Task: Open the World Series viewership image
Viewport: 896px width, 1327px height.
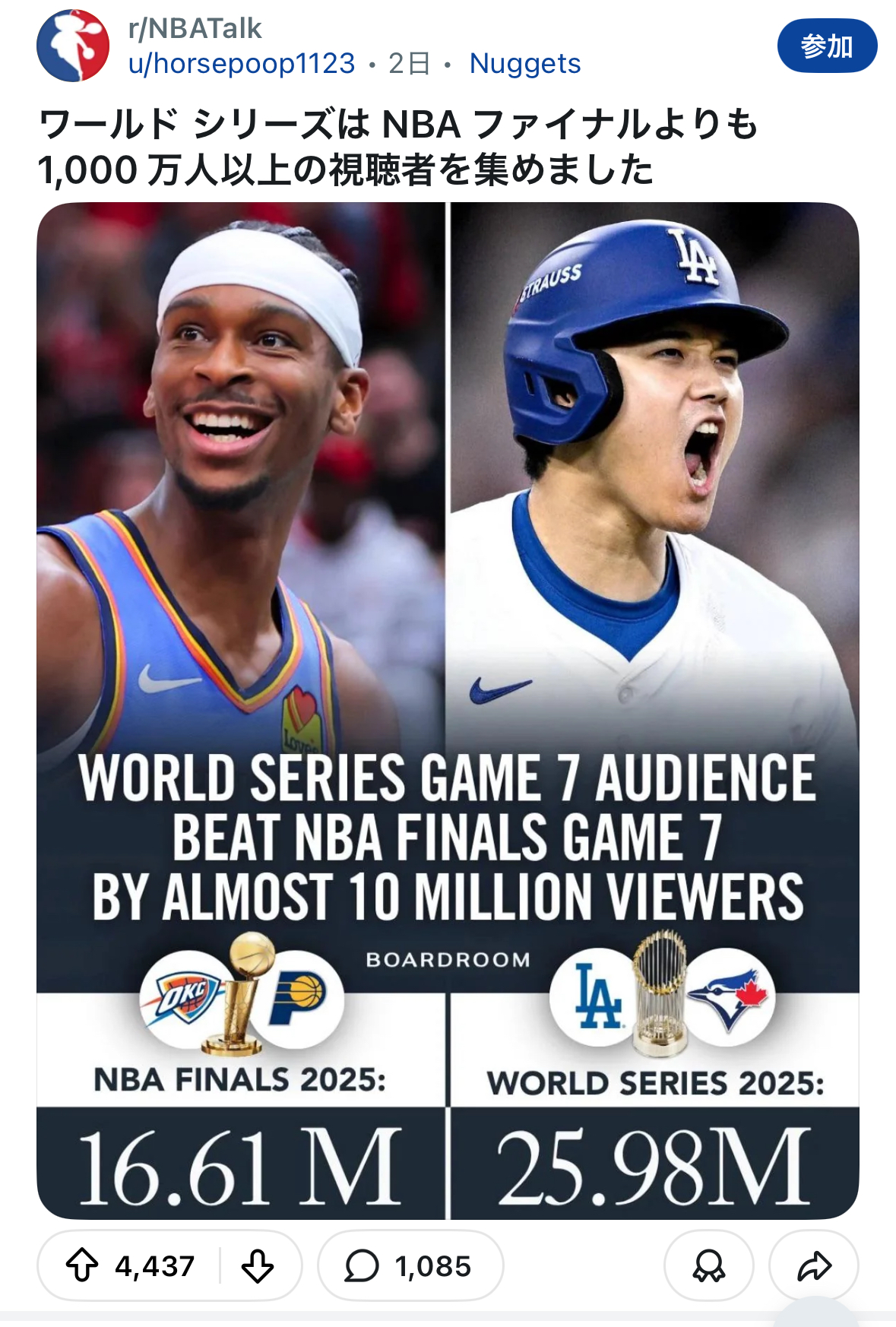Action: (448, 711)
